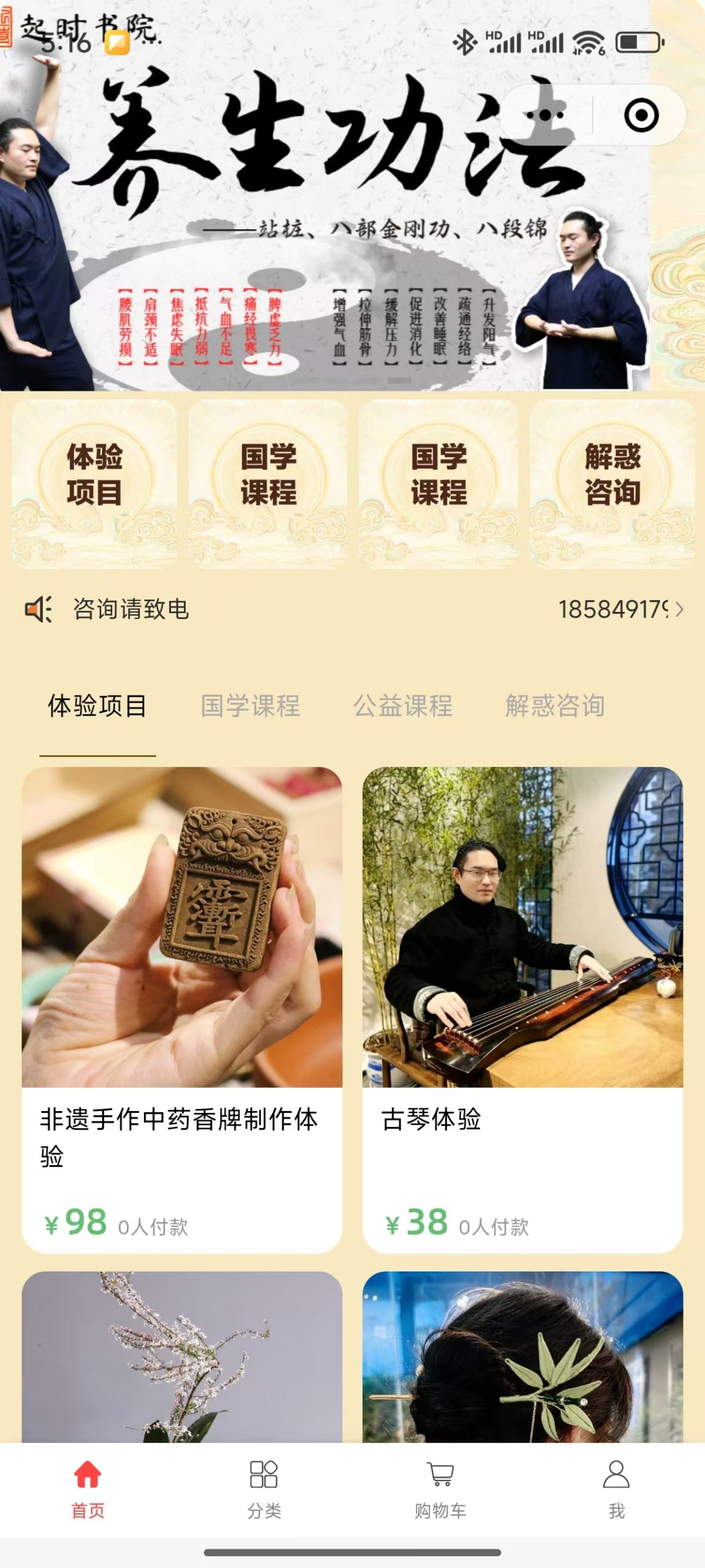Image resolution: width=705 pixels, height=1568 pixels.
Task: Open the flower branch product card
Action: pos(182,1357)
